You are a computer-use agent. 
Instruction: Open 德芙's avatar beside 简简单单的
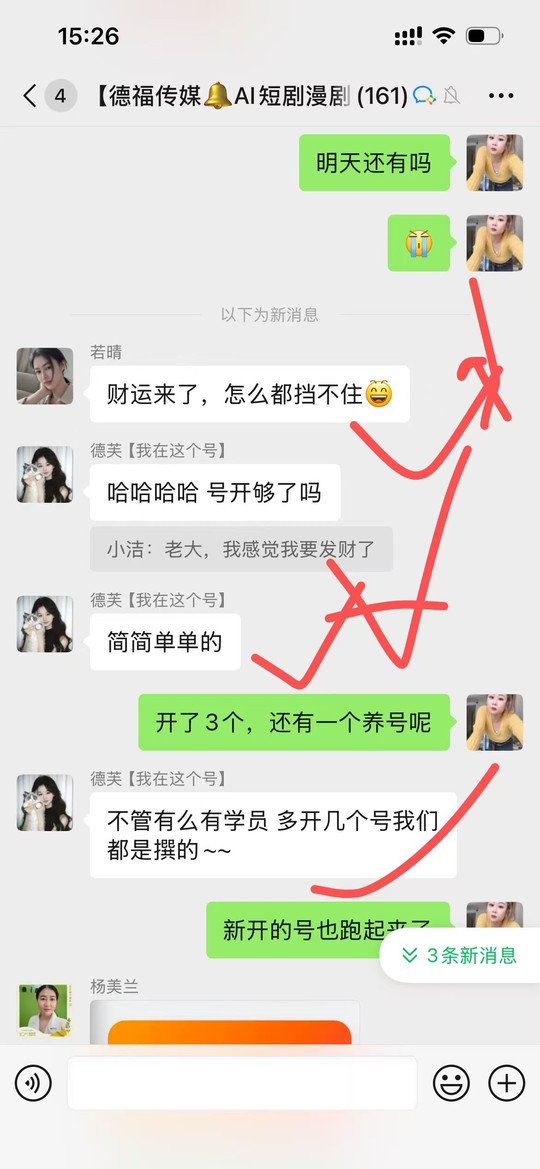[45, 624]
